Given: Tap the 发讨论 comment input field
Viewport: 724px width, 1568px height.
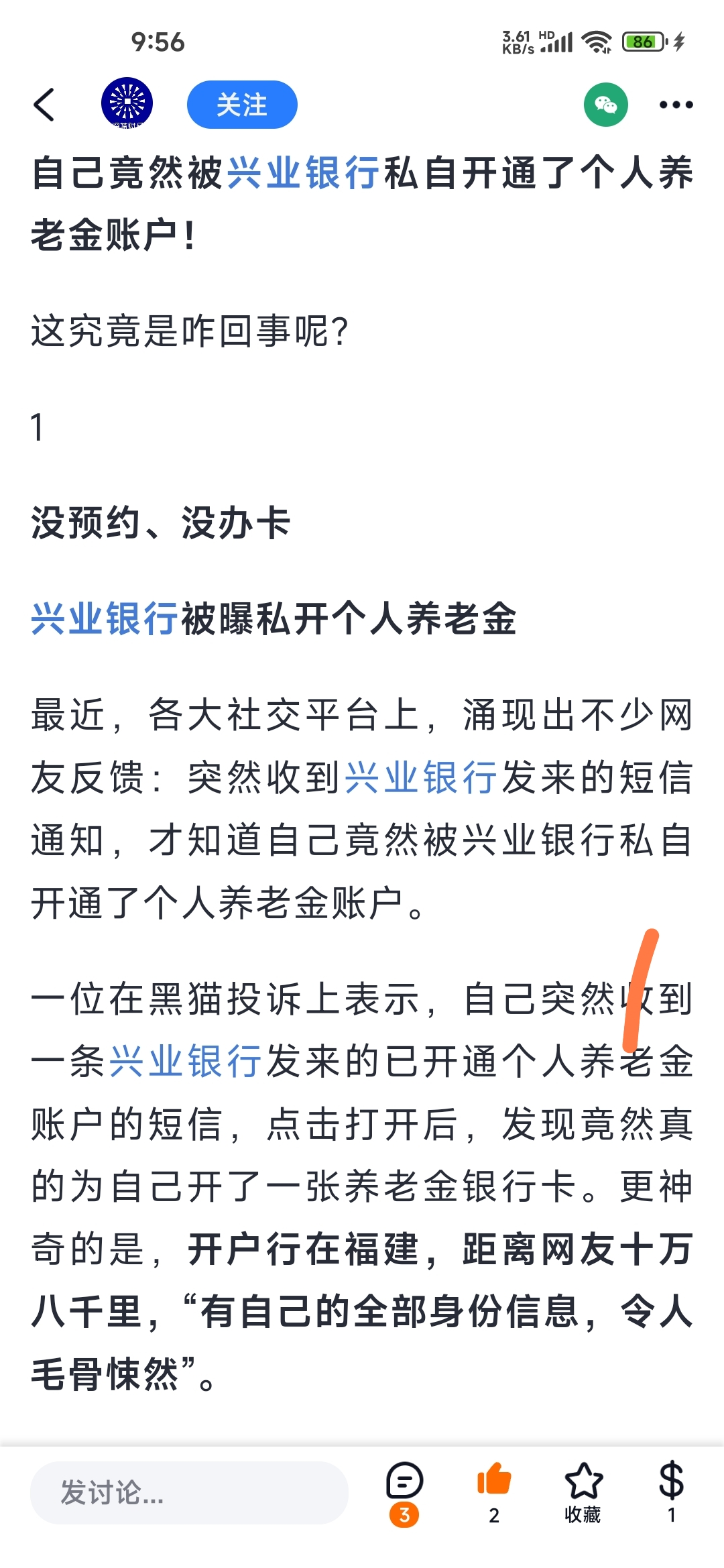Looking at the screenshot, I should [189, 1493].
